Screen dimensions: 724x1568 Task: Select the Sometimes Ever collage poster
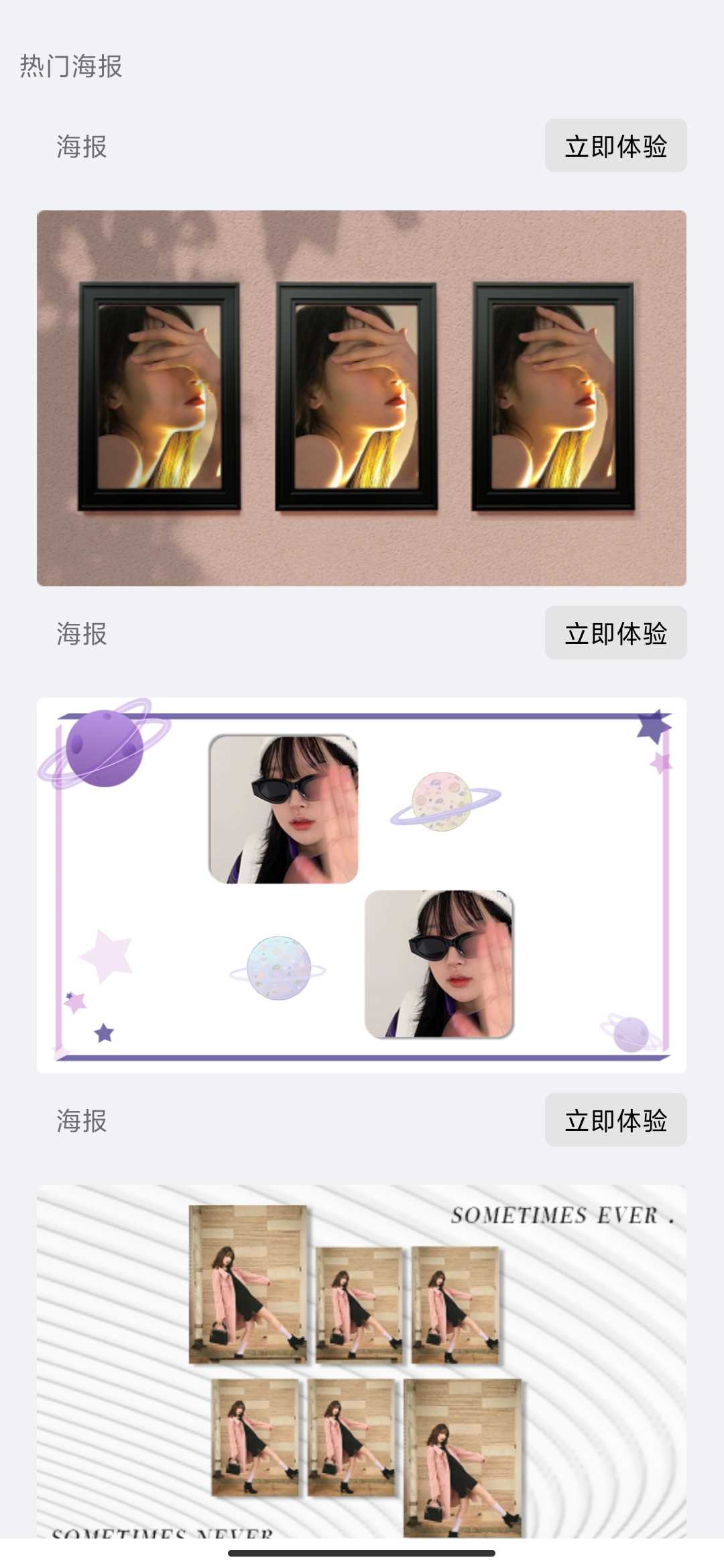coord(361,1360)
